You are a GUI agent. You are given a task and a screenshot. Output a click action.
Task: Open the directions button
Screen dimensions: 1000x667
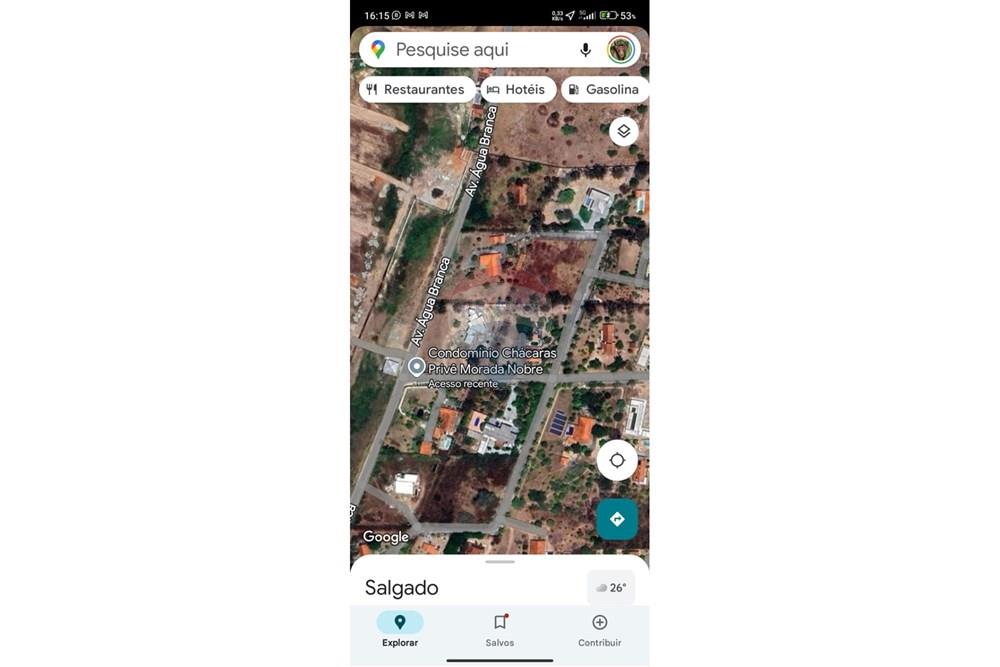point(617,519)
